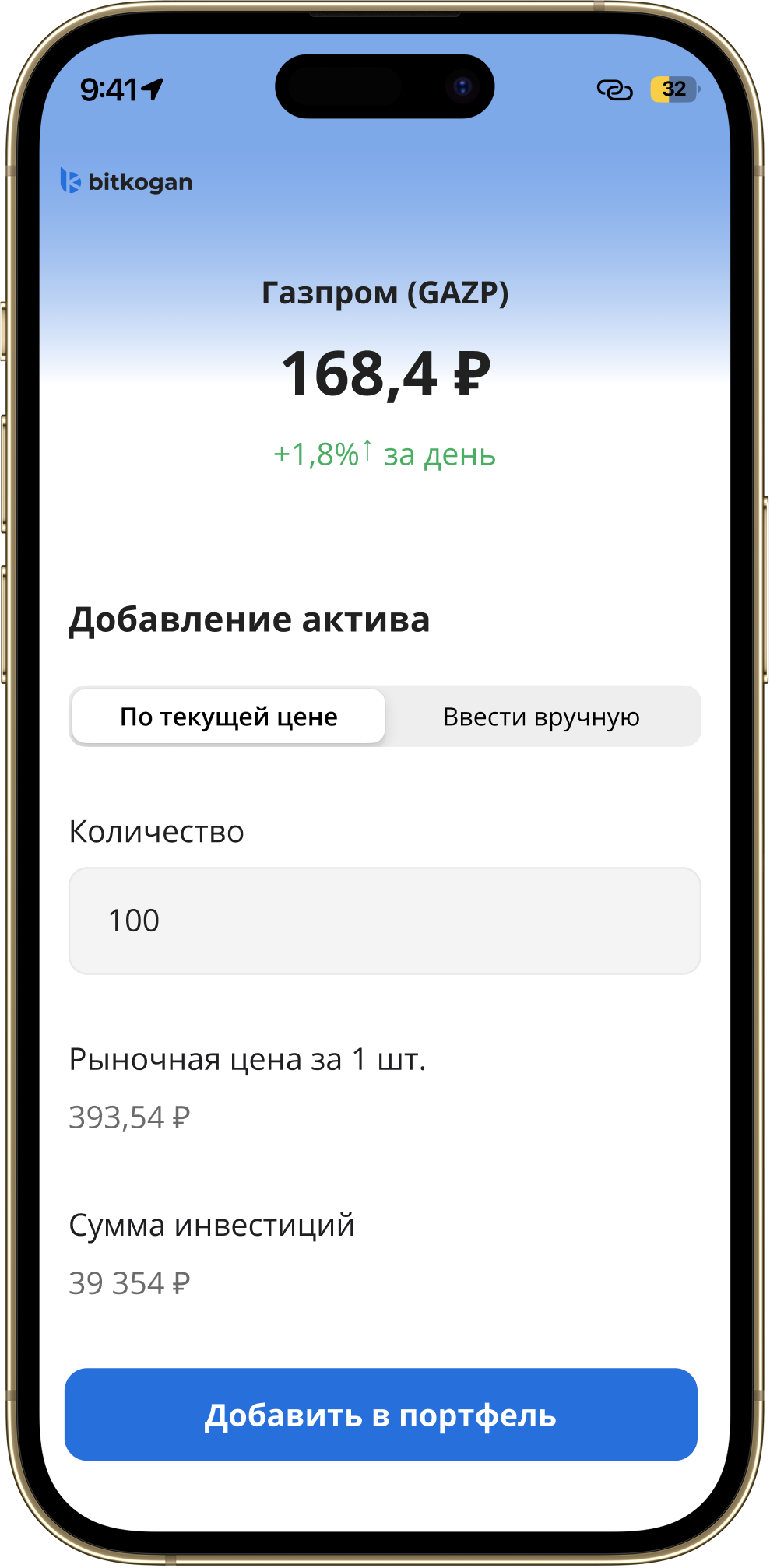The height and width of the screenshot is (1568, 770).
Task: Select the «По текущей цене» segment
Action: 228,716
